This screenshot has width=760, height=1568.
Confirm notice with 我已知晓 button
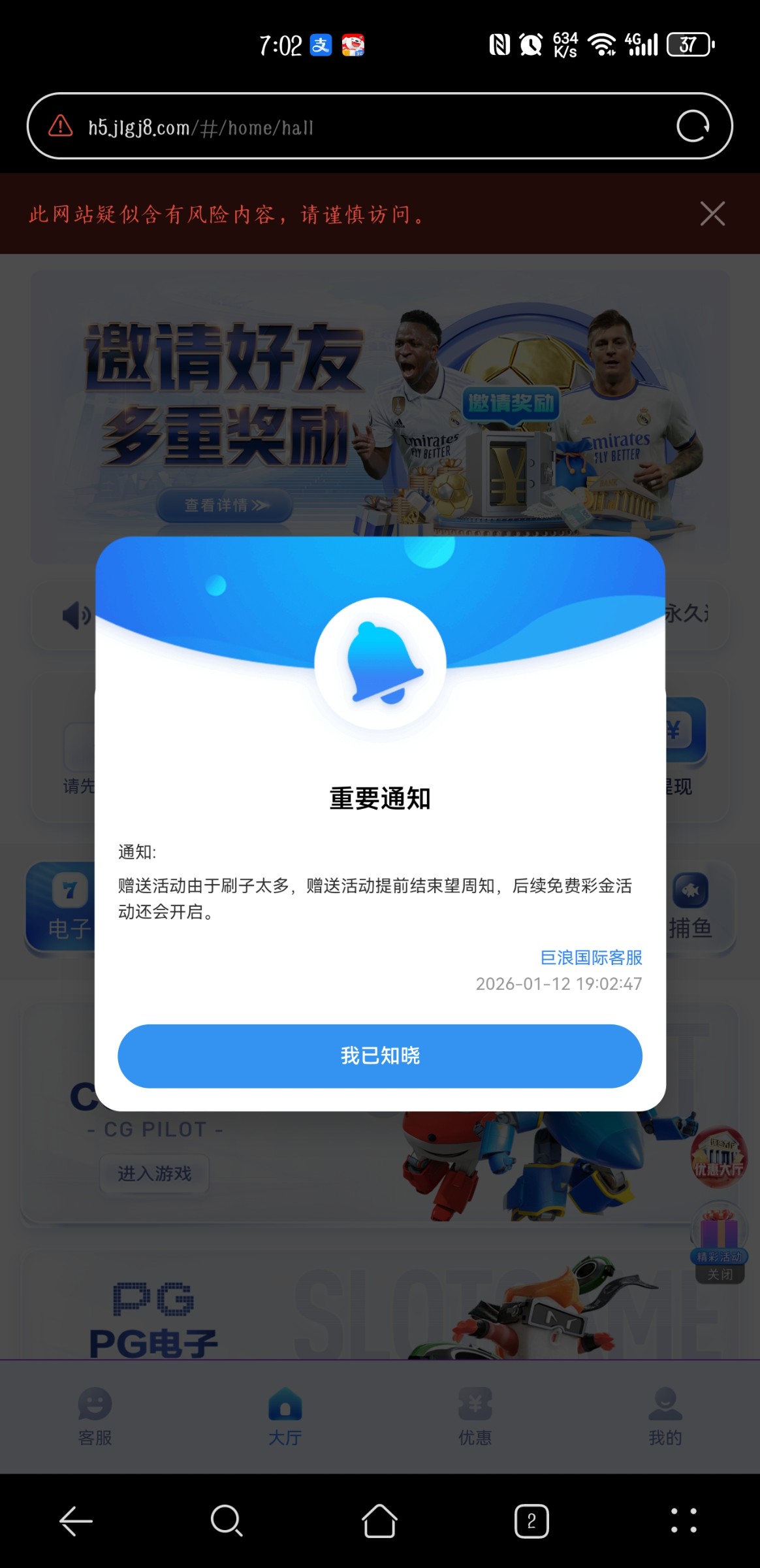coord(379,1056)
